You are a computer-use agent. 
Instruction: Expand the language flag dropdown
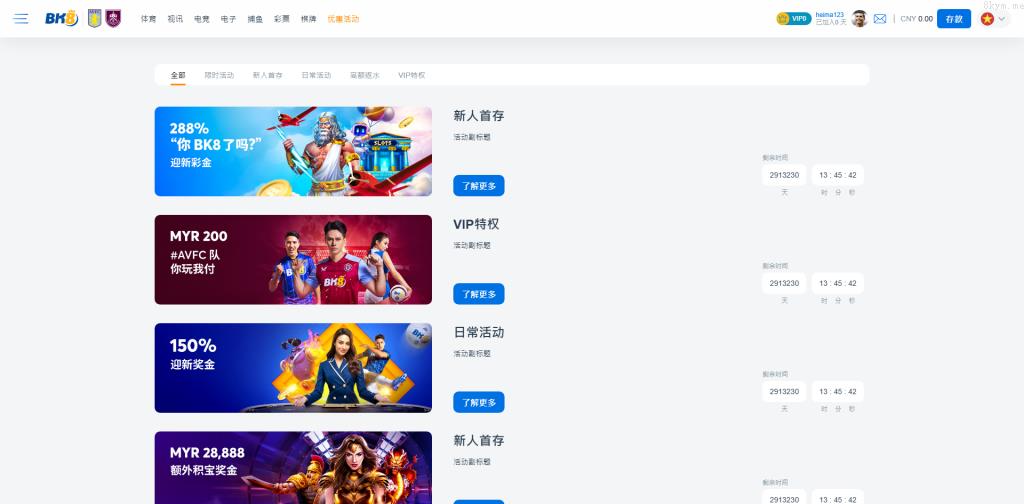(994, 19)
